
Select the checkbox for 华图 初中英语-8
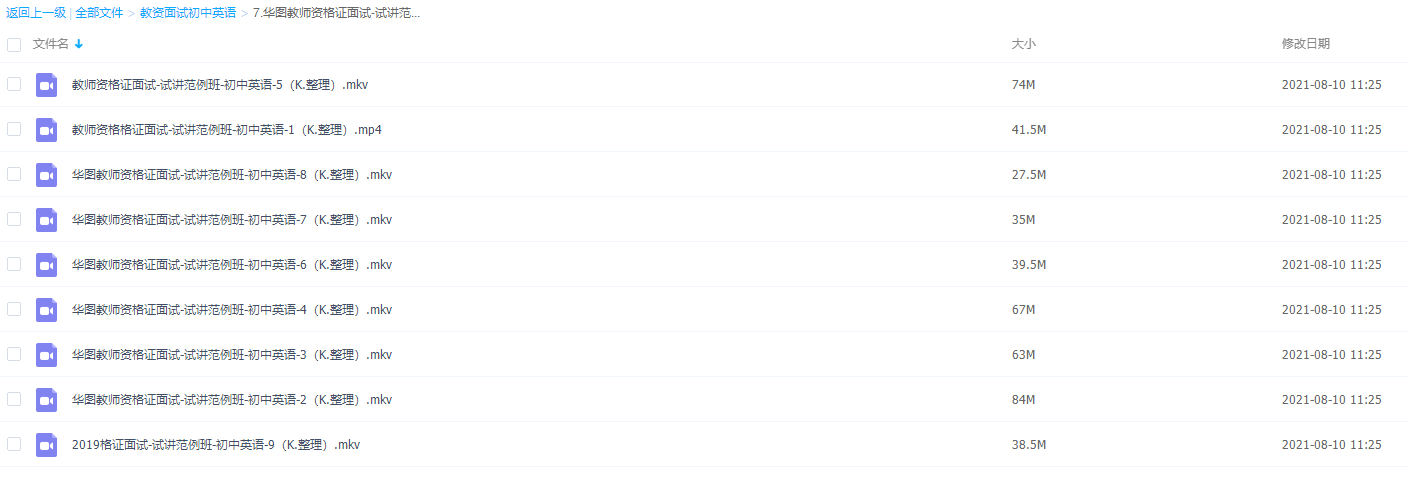coord(14,174)
